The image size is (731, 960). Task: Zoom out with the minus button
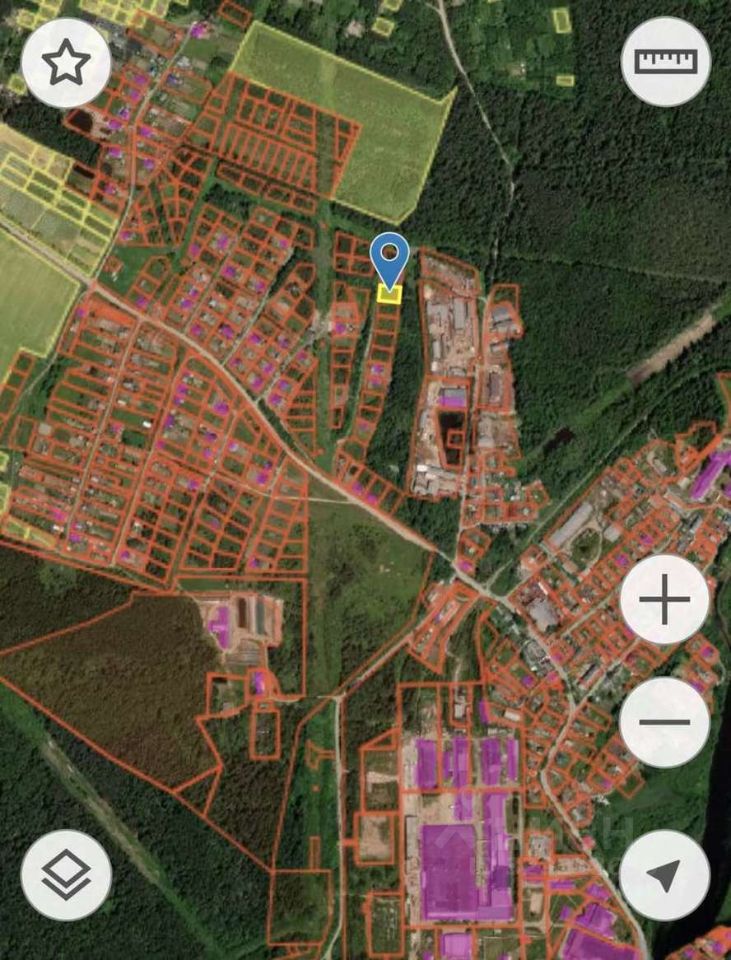[665, 722]
